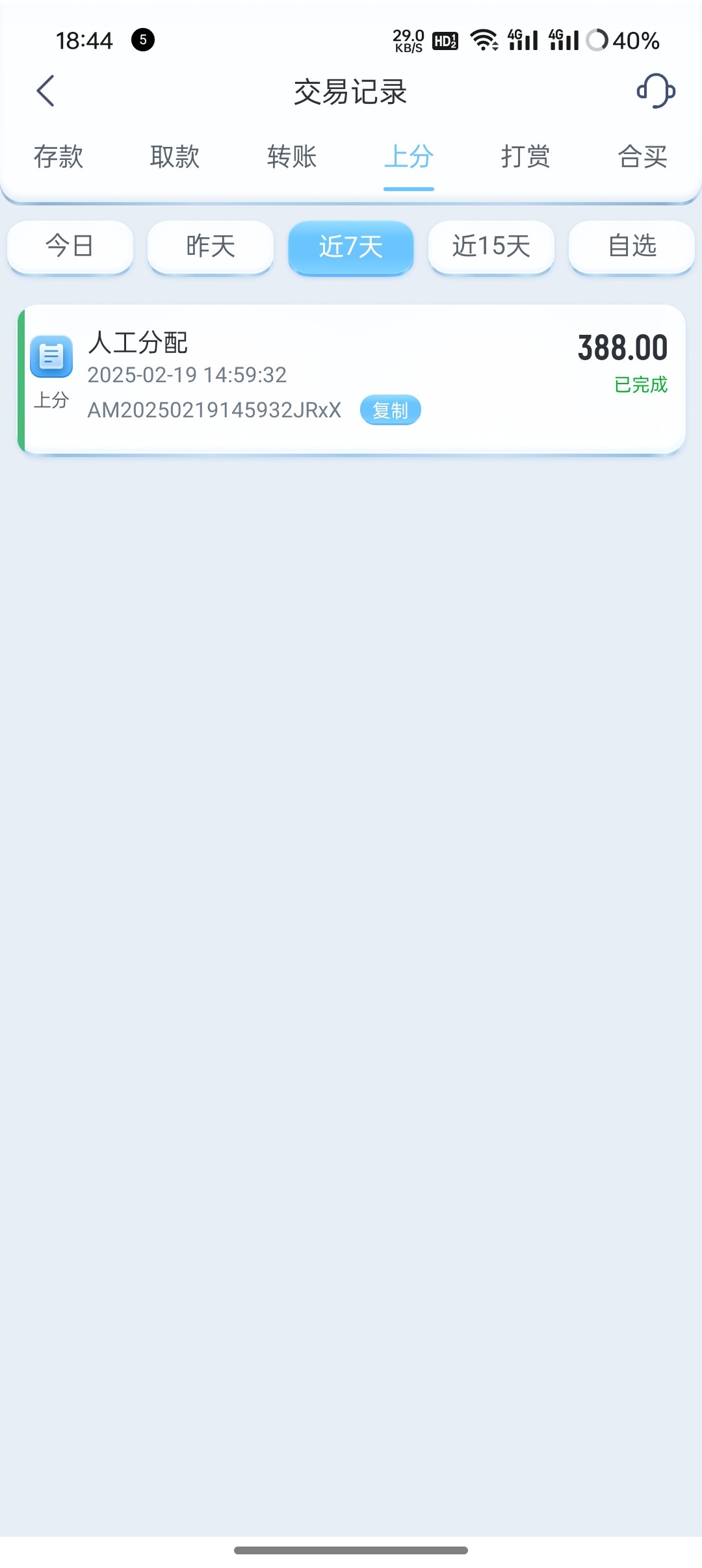Filter records by 昨天
The height and width of the screenshot is (1568, 702).
click(x=211, y=246)
